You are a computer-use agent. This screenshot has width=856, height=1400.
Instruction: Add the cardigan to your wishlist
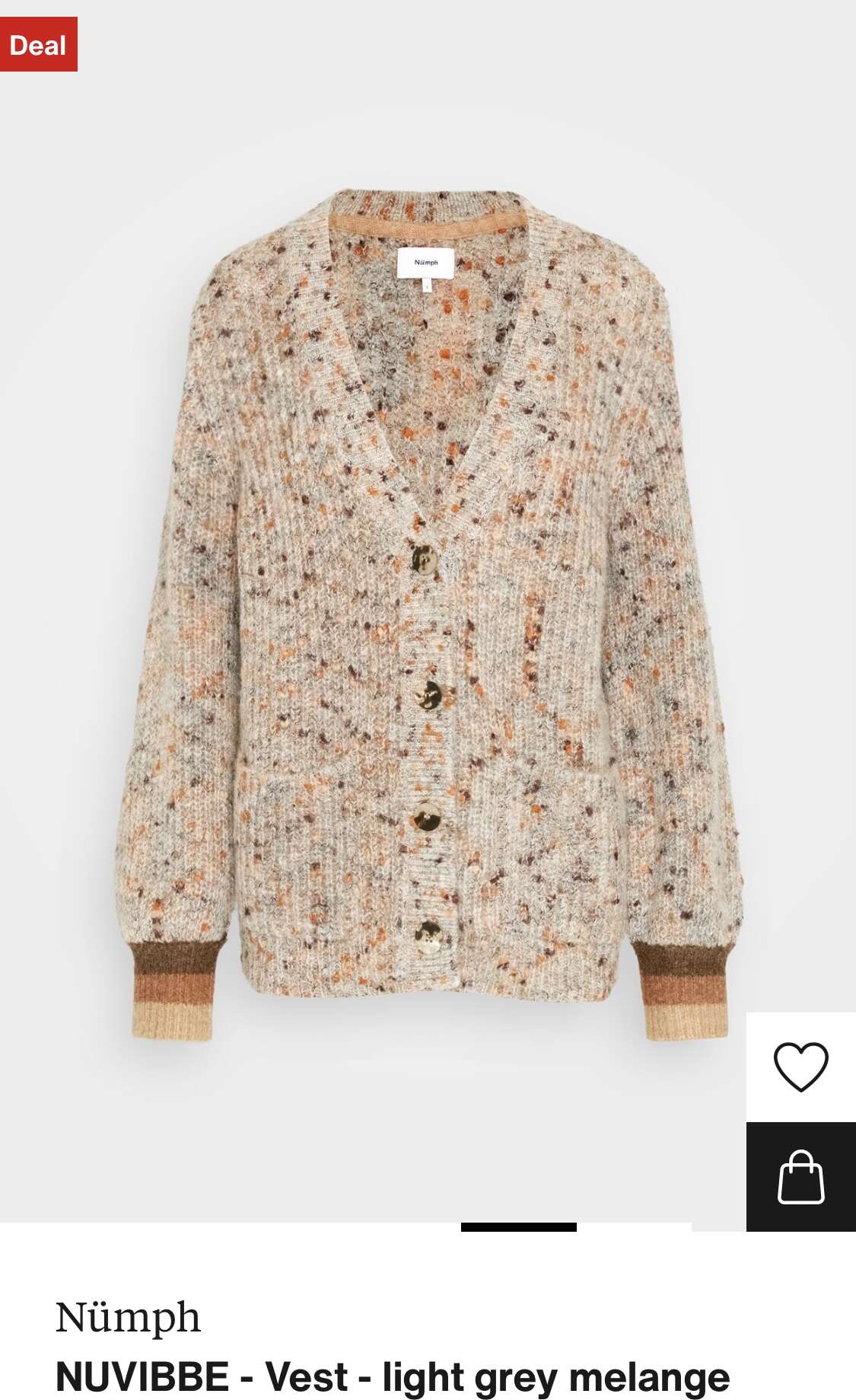800,1067
